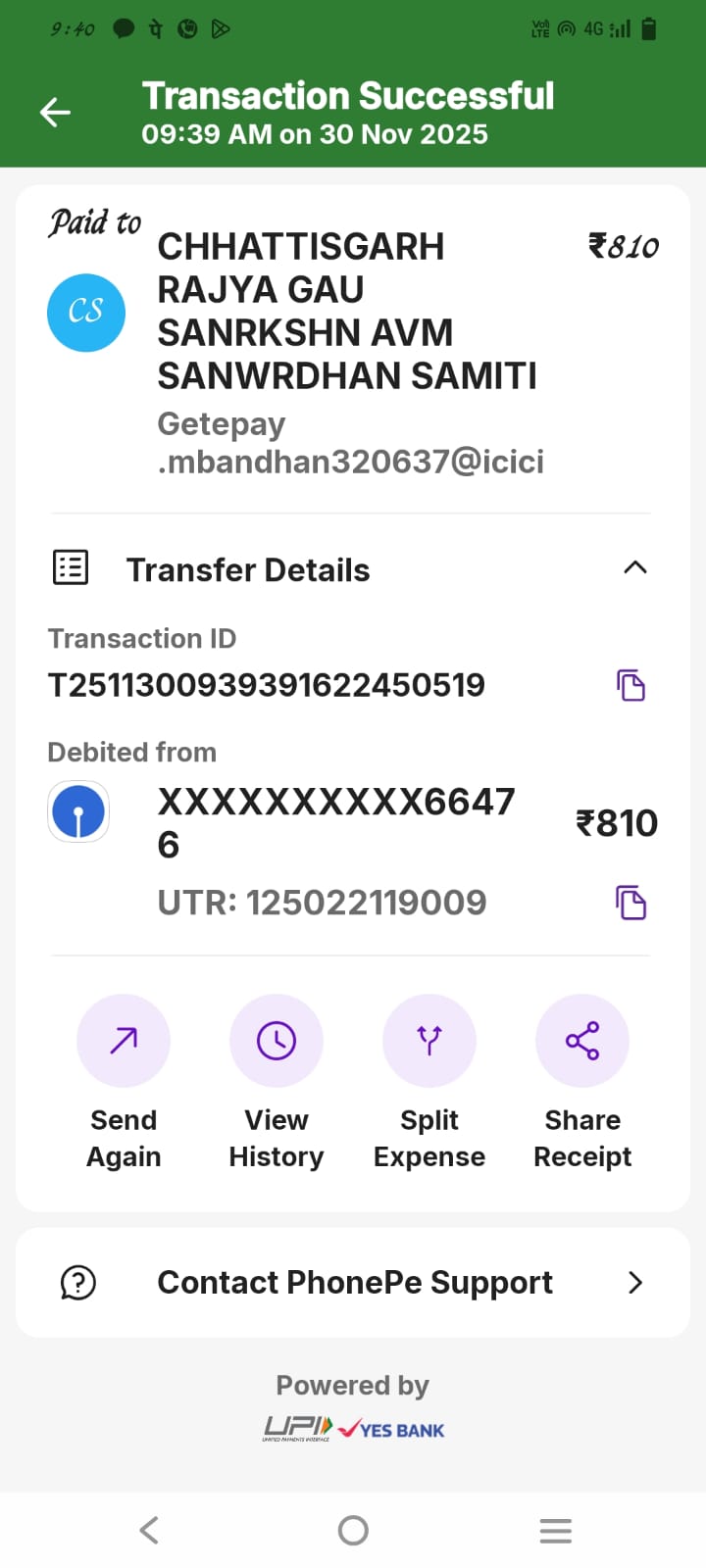This screenshot has width=706, height=1568.
Task: Select Split Expense
Action: click(429, 1041)
